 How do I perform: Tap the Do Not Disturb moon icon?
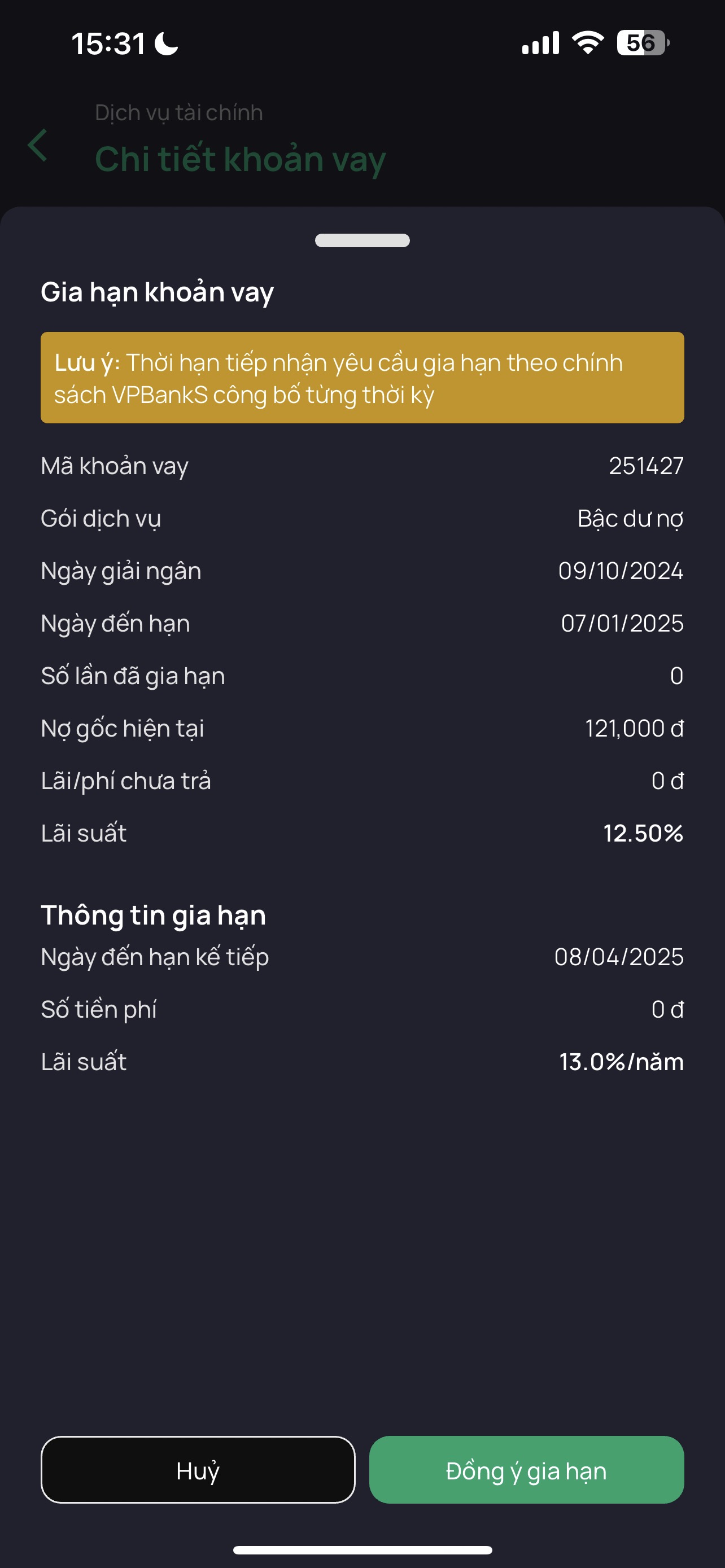click(164, 42)
